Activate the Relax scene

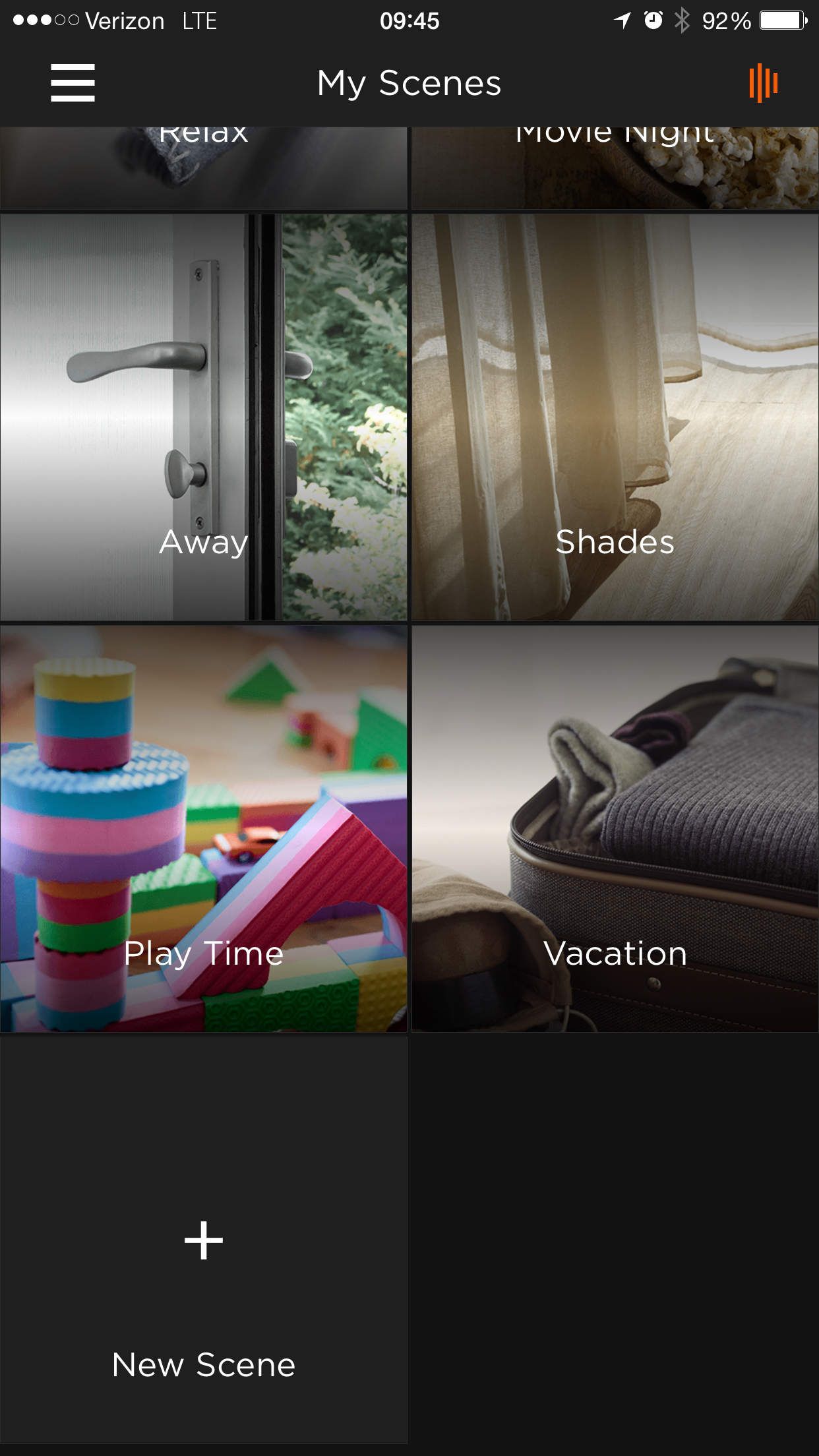203,167
